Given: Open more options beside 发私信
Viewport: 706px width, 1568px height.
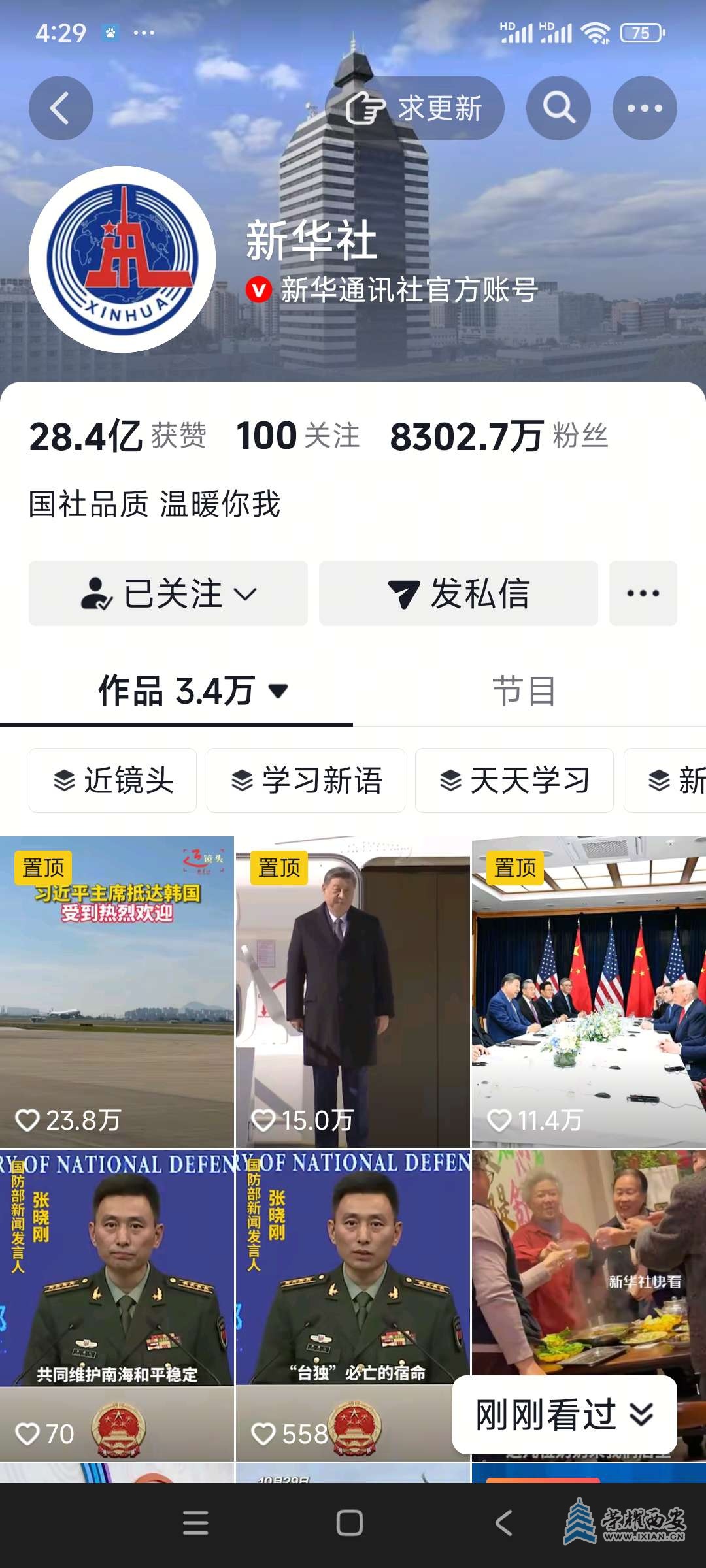Looking at the screenshot, I should (x=643, y=593).
